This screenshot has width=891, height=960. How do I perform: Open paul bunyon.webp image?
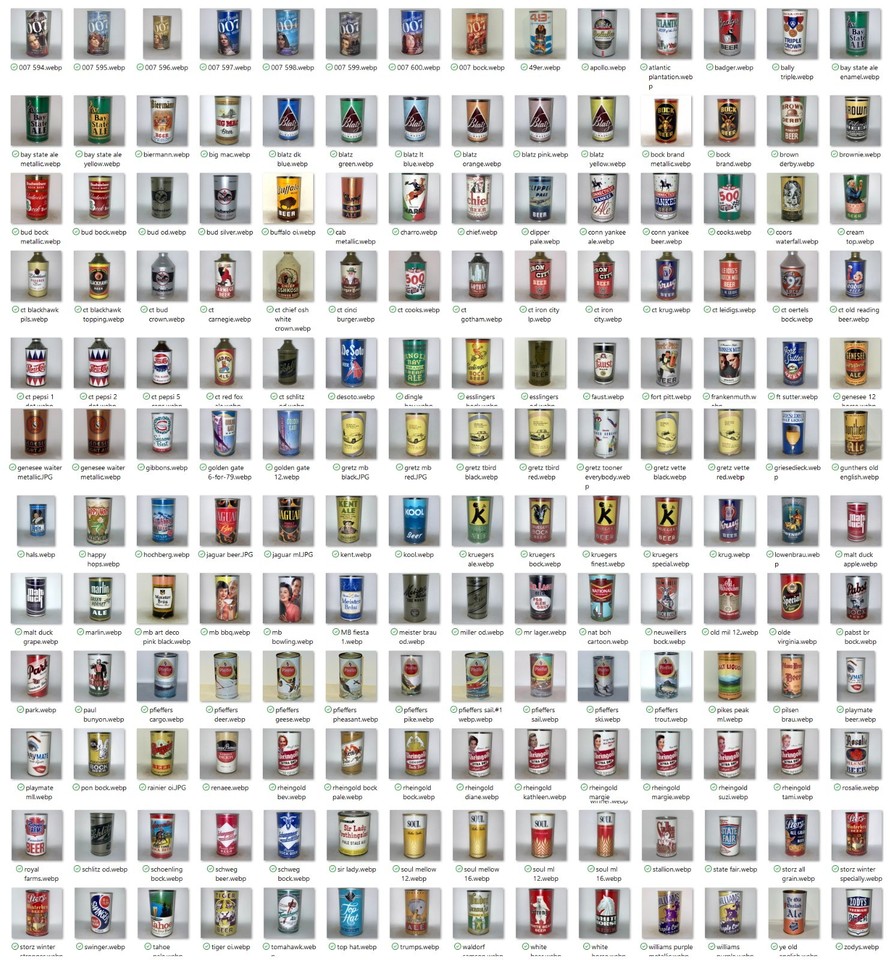pyautogui.click(x=99, y=677)
